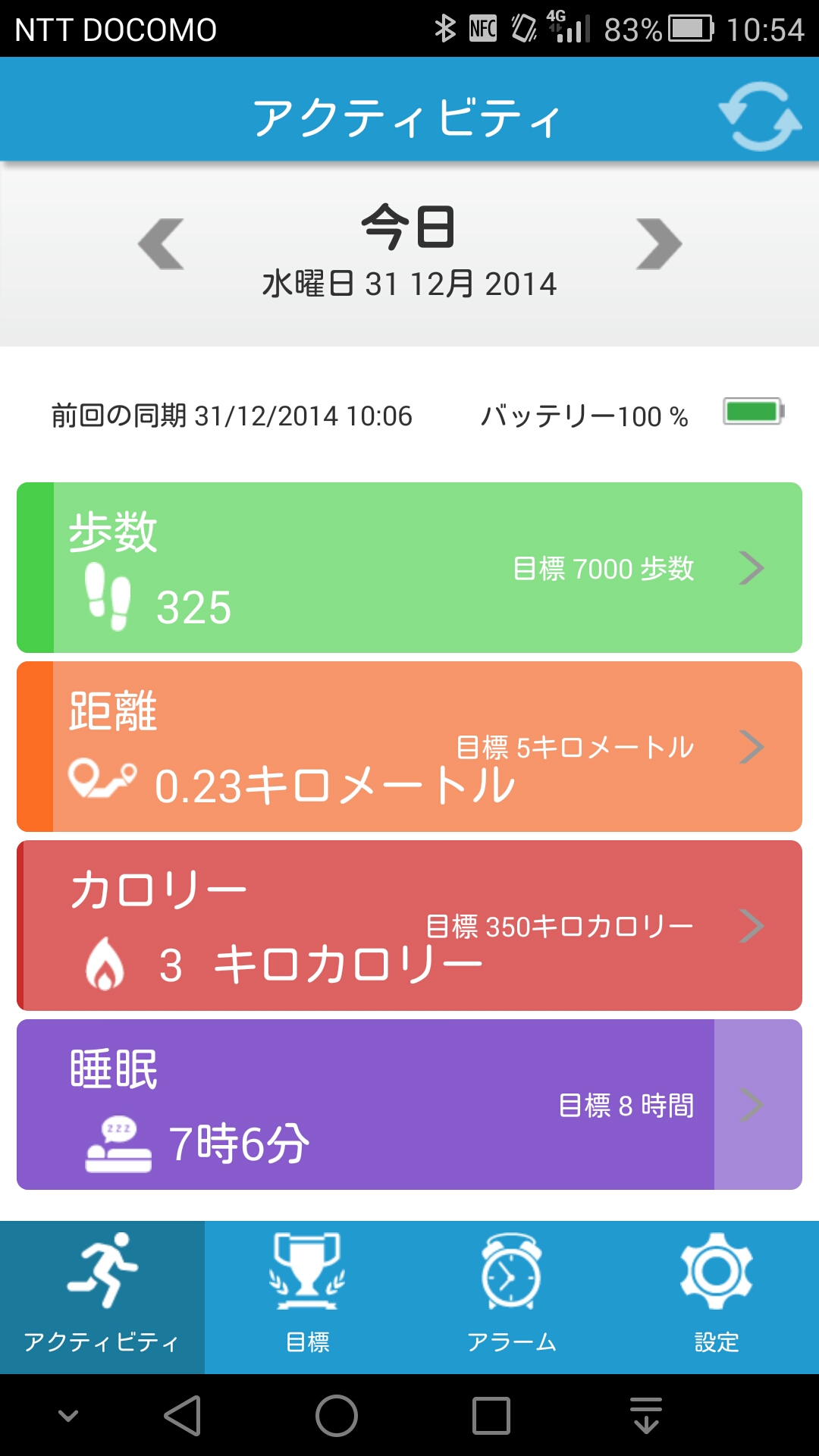Open the 距離 distance card
This screenshot has height=1456, width=819.
coord(409,746)
